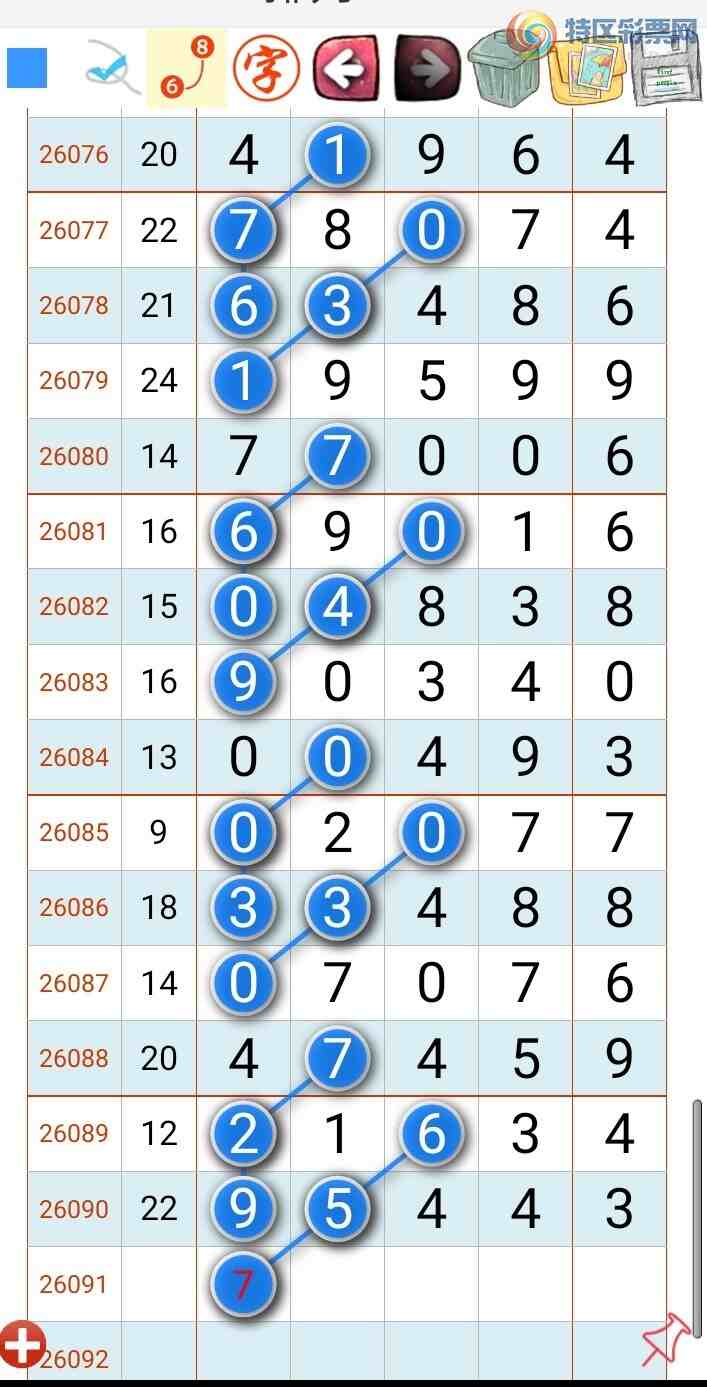Open the blue color picker square
Screen dimensions: 707x1387
[27, 68]
